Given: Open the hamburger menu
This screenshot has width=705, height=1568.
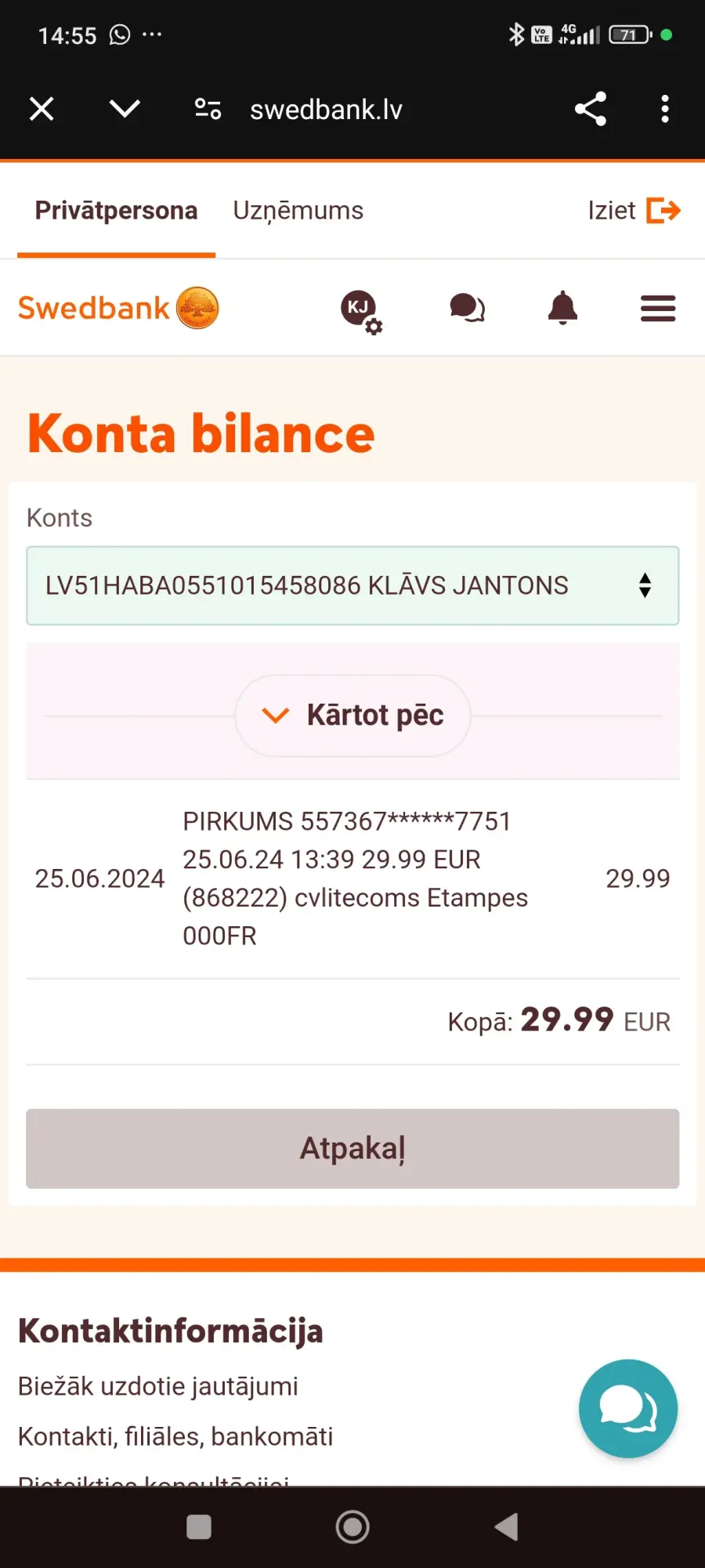Looking at the screenshot, I should click(658, 308).
